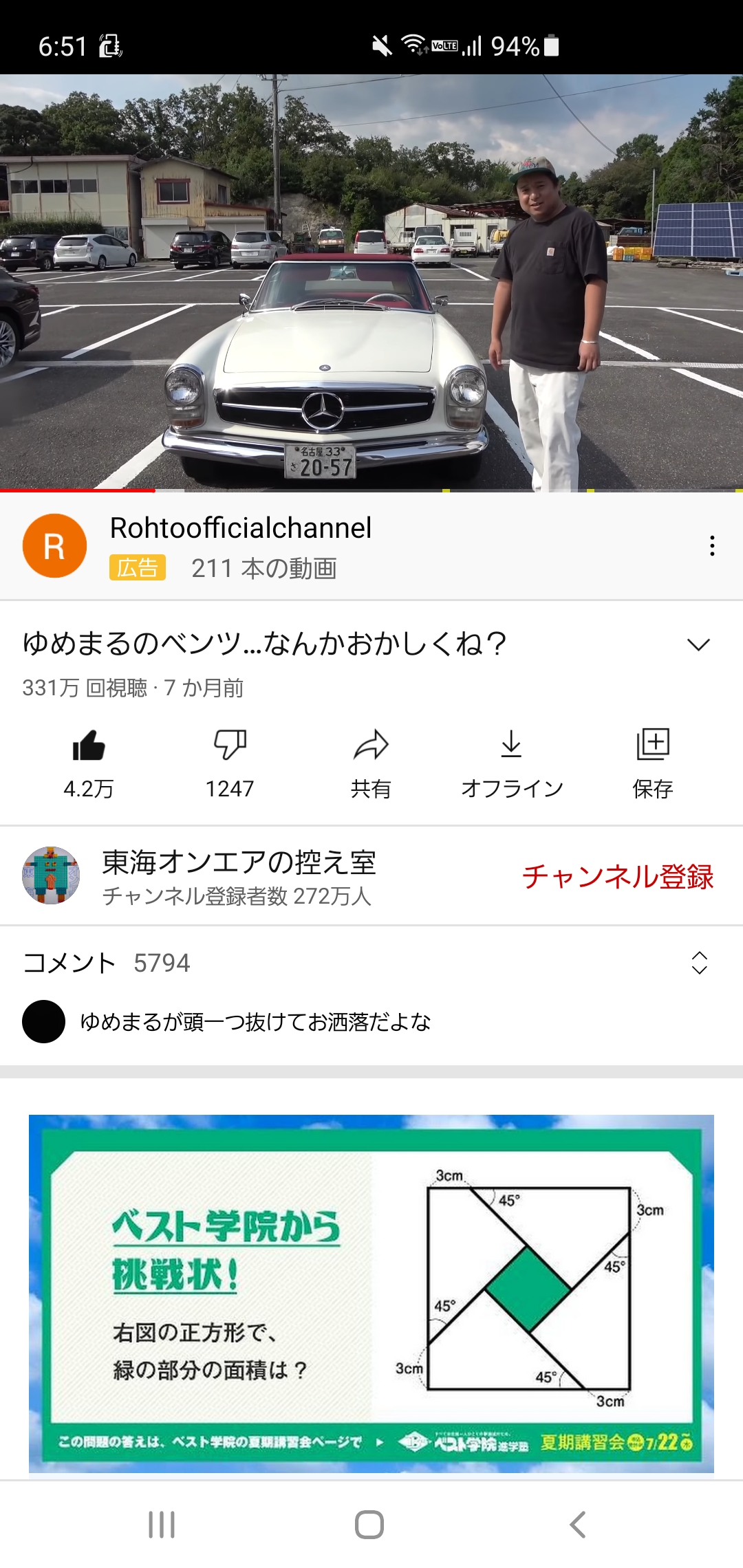Screen dimensions: 743x1568
Task: Expand the video description chevron
Action: (698, 644)
